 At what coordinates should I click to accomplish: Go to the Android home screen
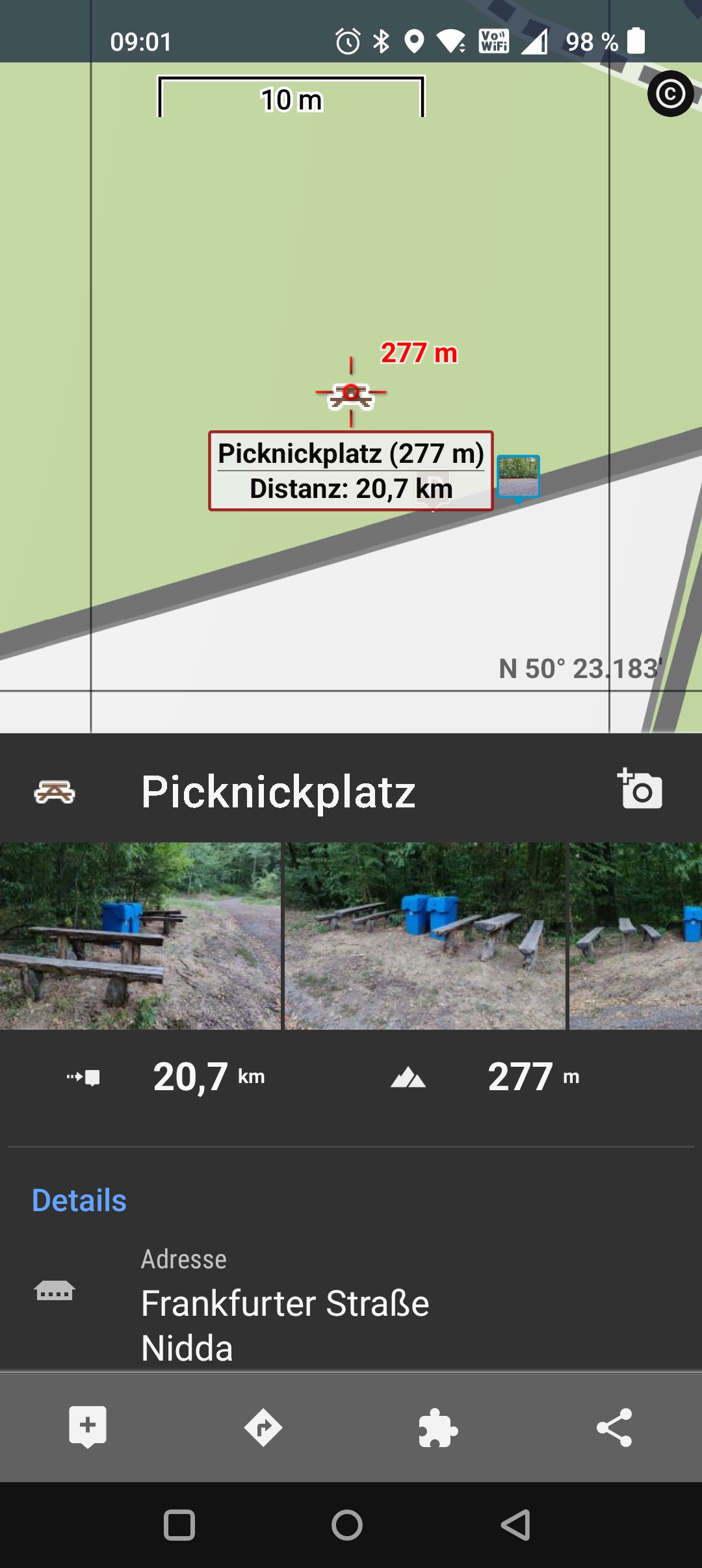pyautogui.click(x=347, y=1524)
